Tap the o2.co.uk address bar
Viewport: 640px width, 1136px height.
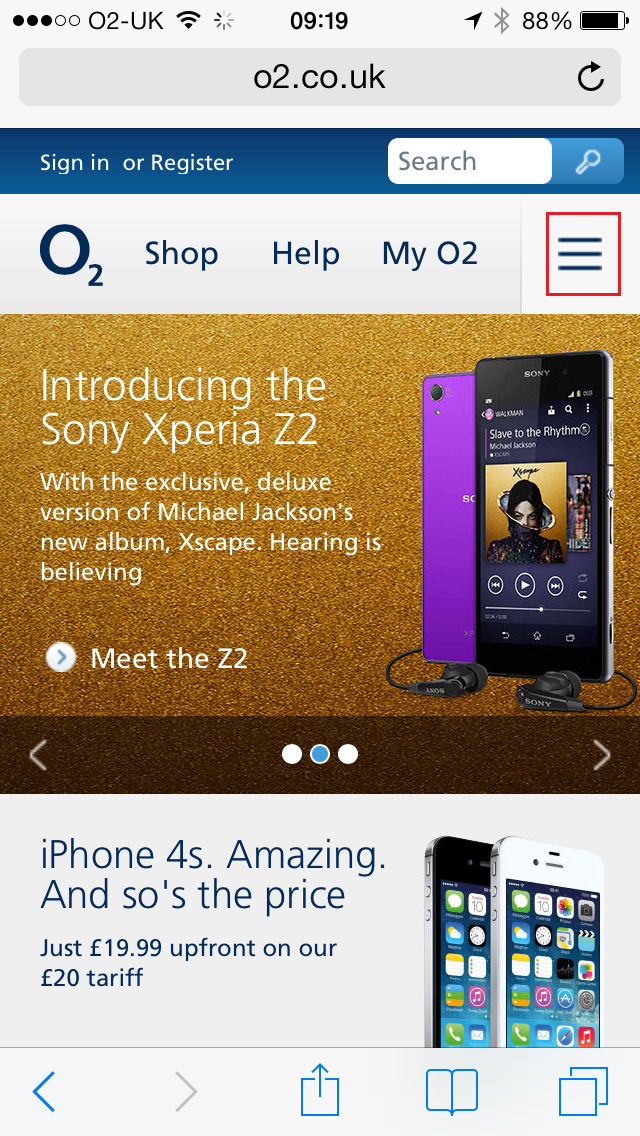pyautogui.click(x=320, y=77)
